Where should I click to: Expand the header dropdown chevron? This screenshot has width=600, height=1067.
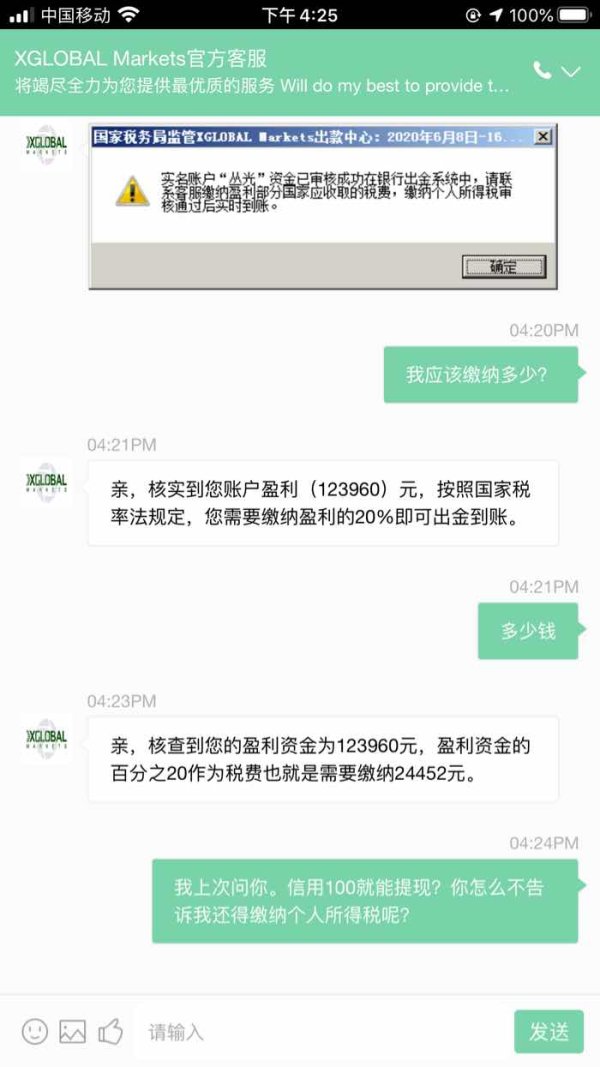click(x=571, y=71)
